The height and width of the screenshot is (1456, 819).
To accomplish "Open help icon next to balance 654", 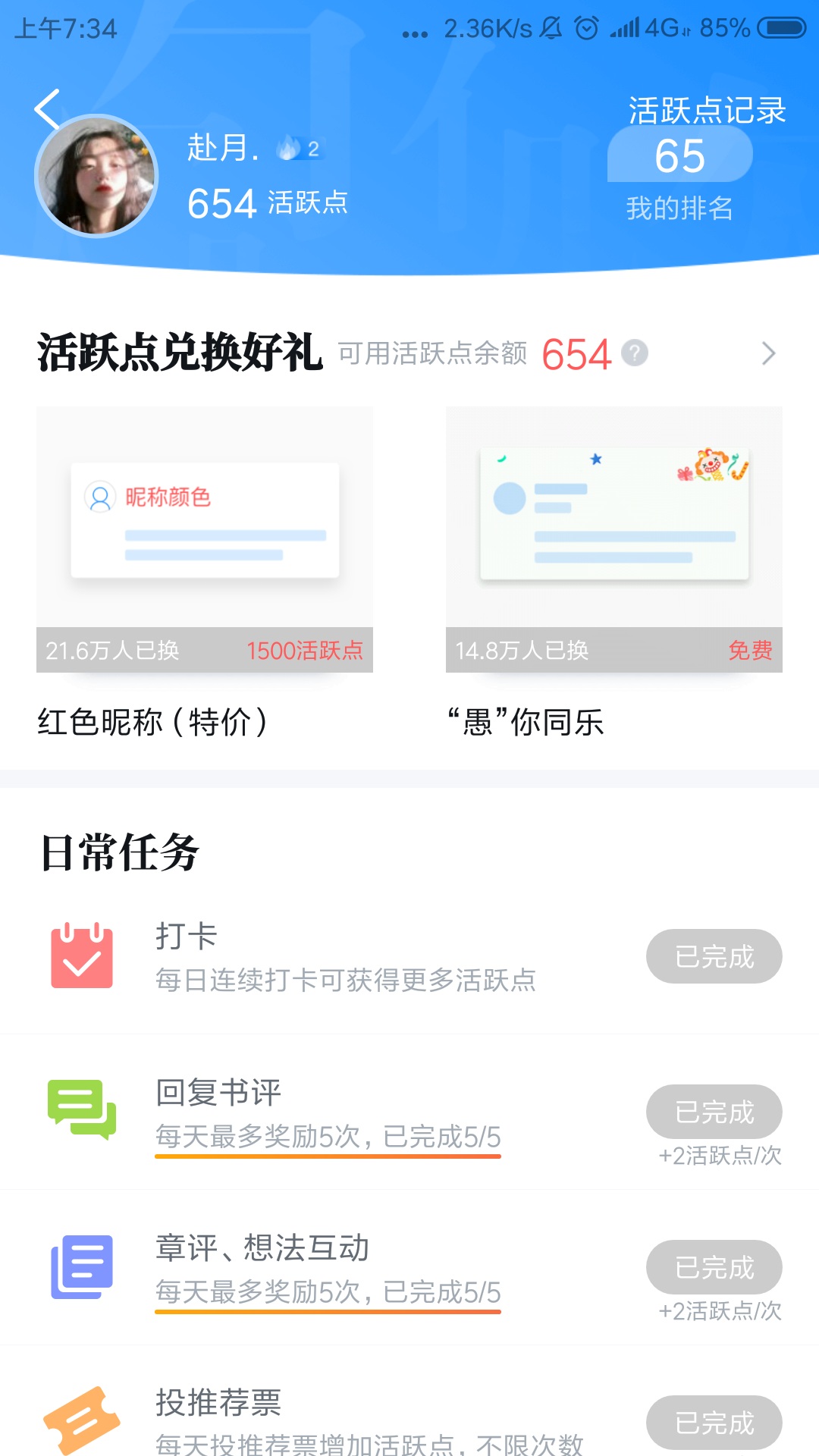I will tap(635, 353).
